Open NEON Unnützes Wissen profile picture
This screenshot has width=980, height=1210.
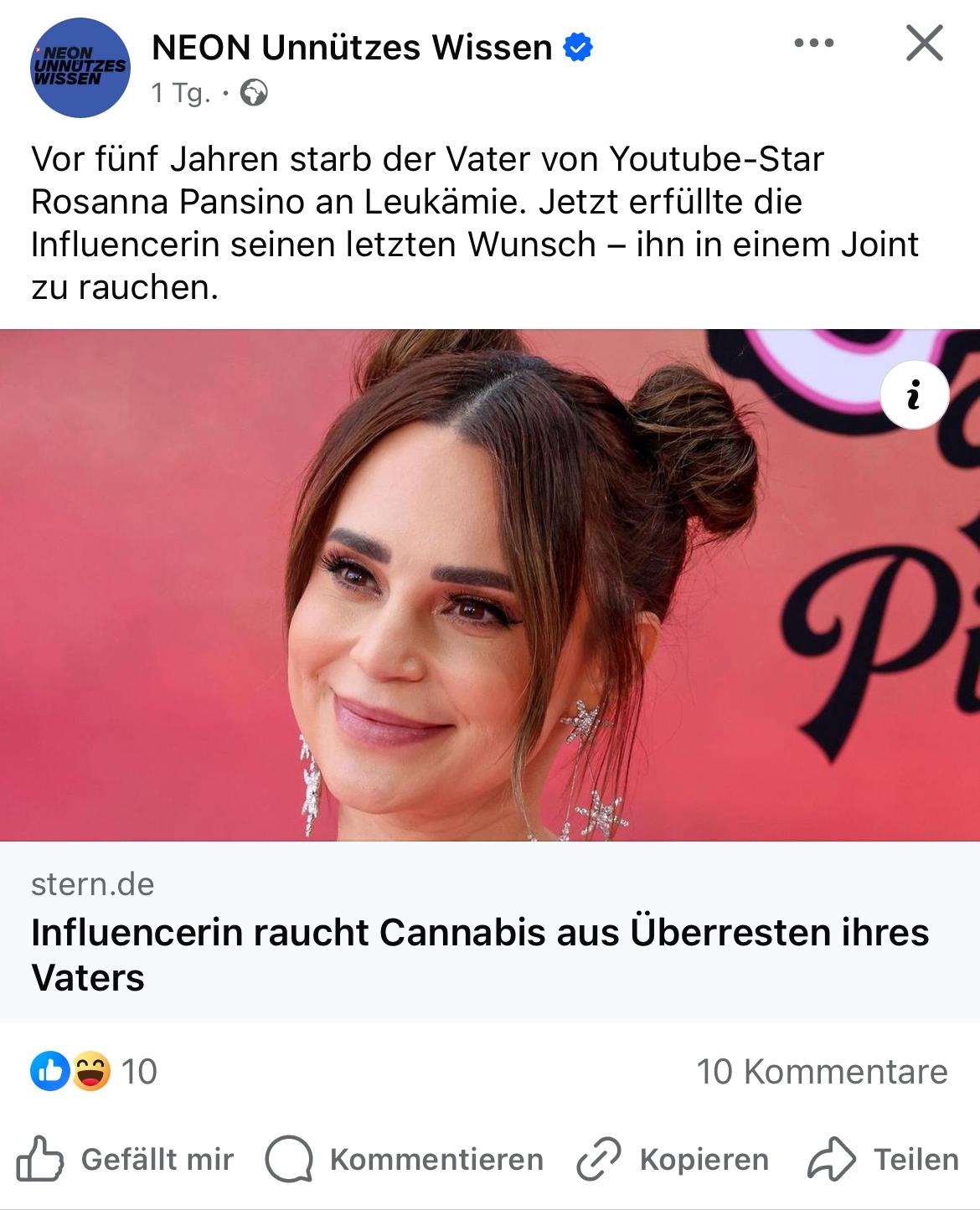pyautogui.click(x=80, y=67)
